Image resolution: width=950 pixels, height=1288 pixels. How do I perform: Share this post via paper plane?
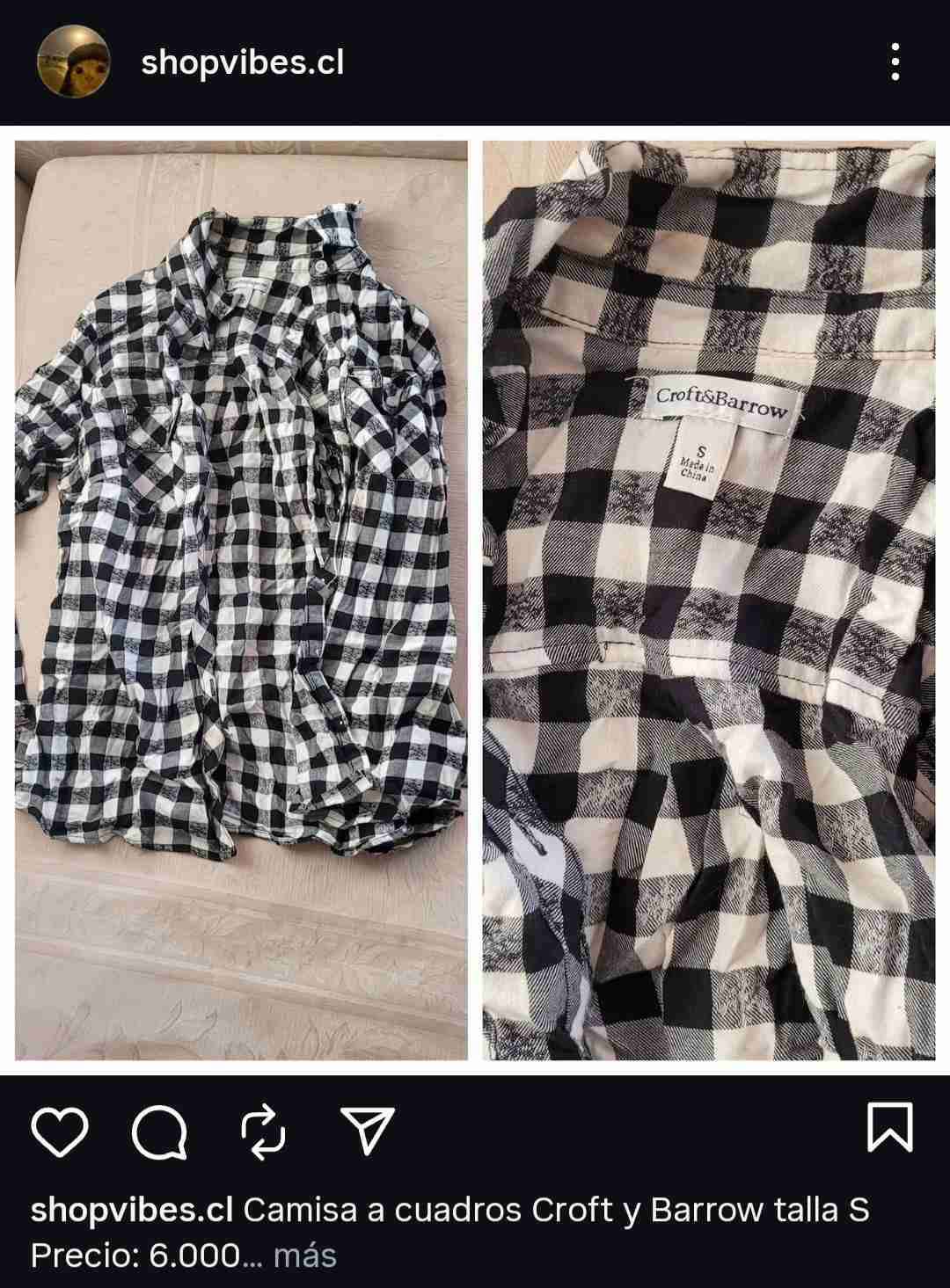[x=365, y=1130]
